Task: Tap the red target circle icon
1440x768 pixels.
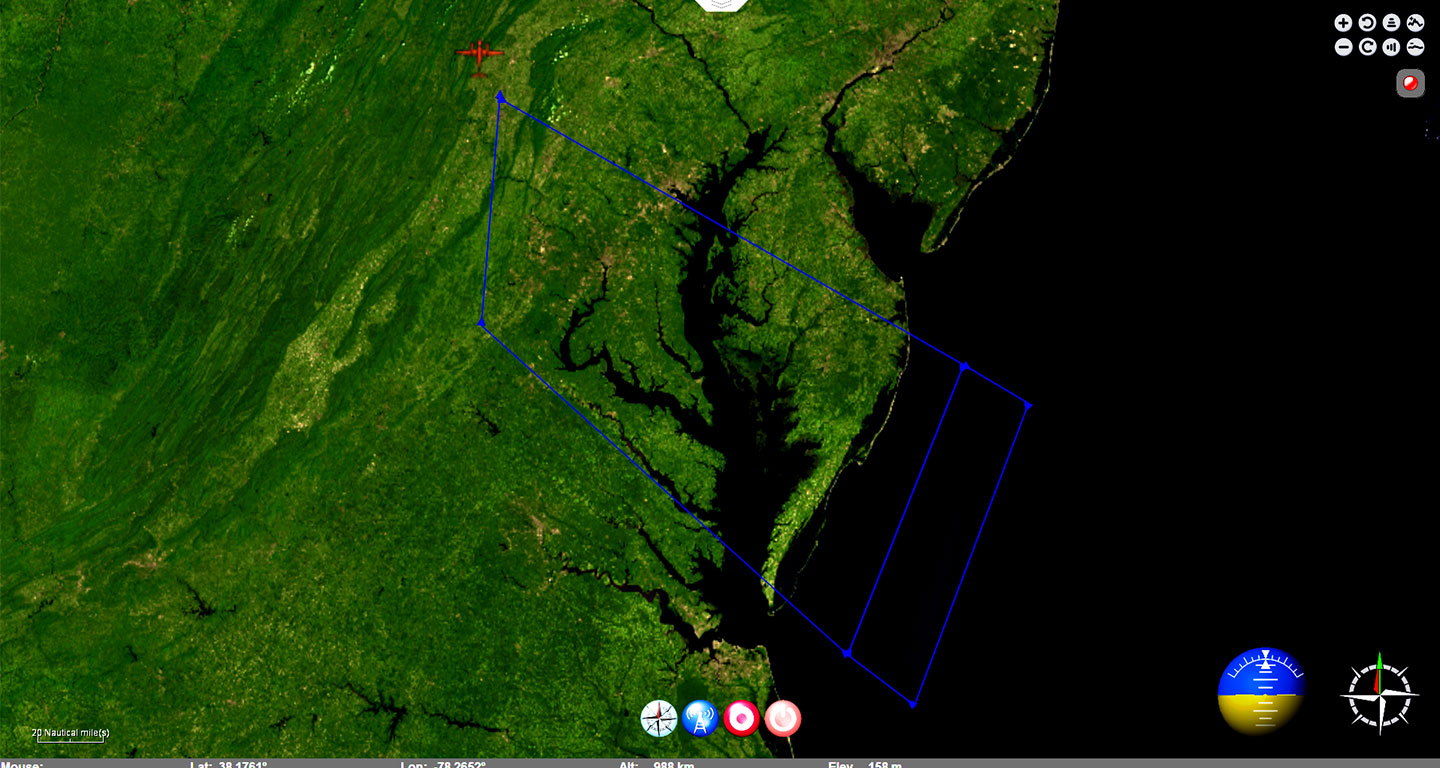Action: point(741,718)
